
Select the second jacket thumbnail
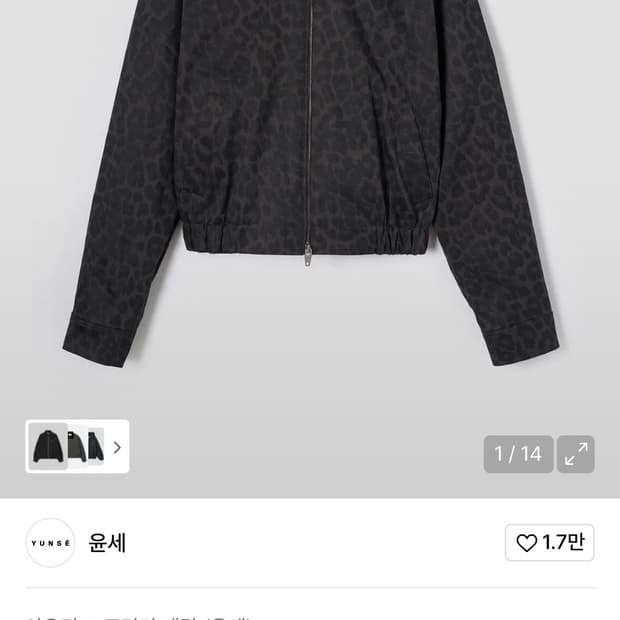[78, 446]
